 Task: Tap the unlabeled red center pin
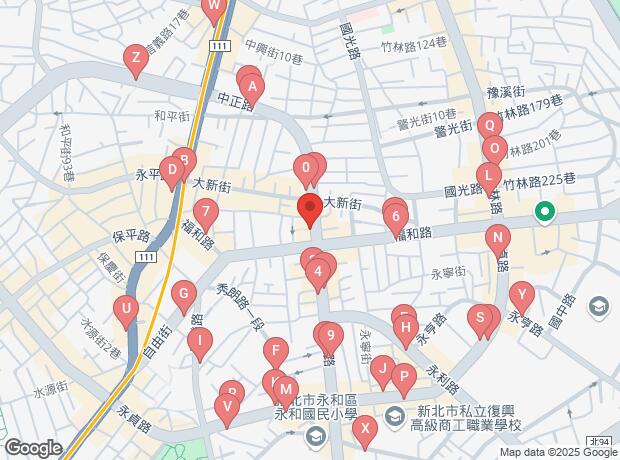tap(309, 209)
